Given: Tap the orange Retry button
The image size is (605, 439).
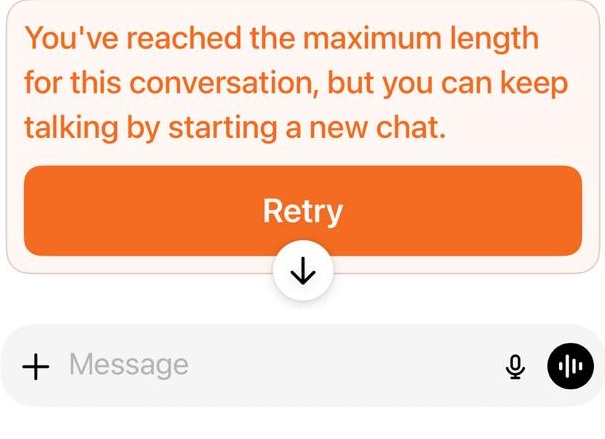Looking at the screenshot, I should (x=302, y=211).
